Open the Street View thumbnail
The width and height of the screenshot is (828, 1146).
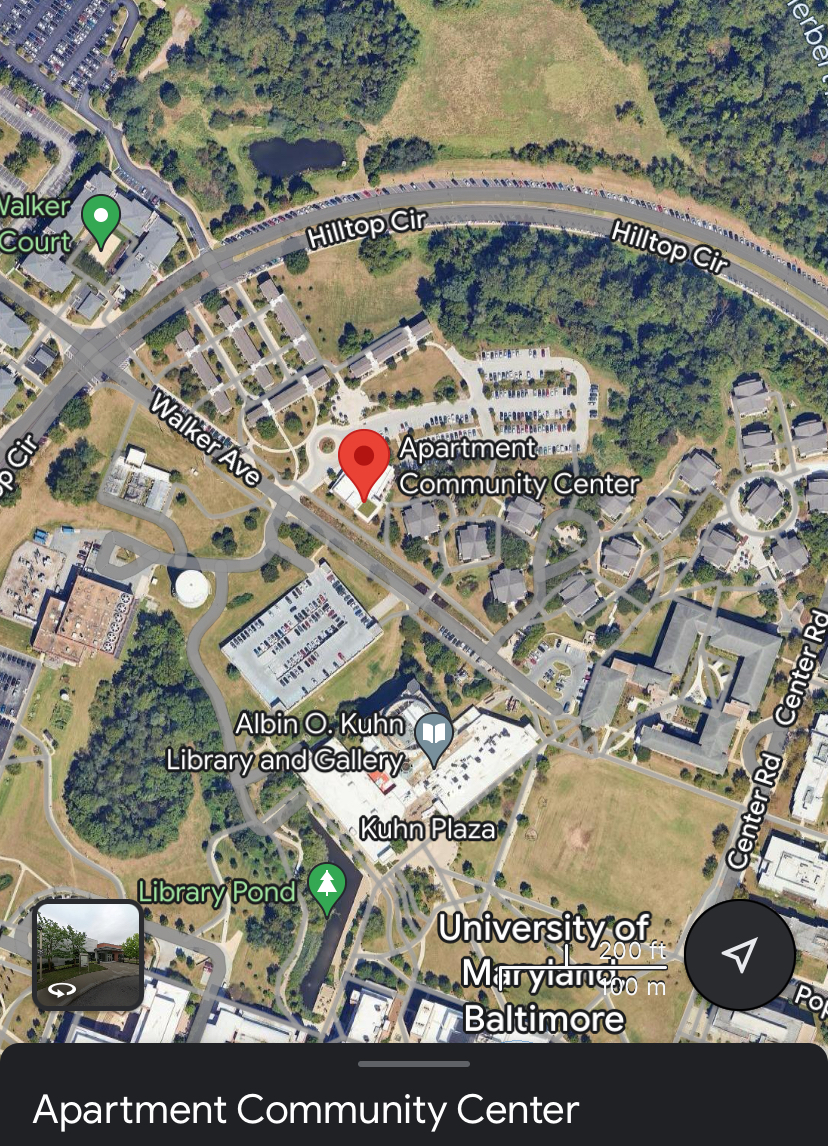click(x=89, y=955)
